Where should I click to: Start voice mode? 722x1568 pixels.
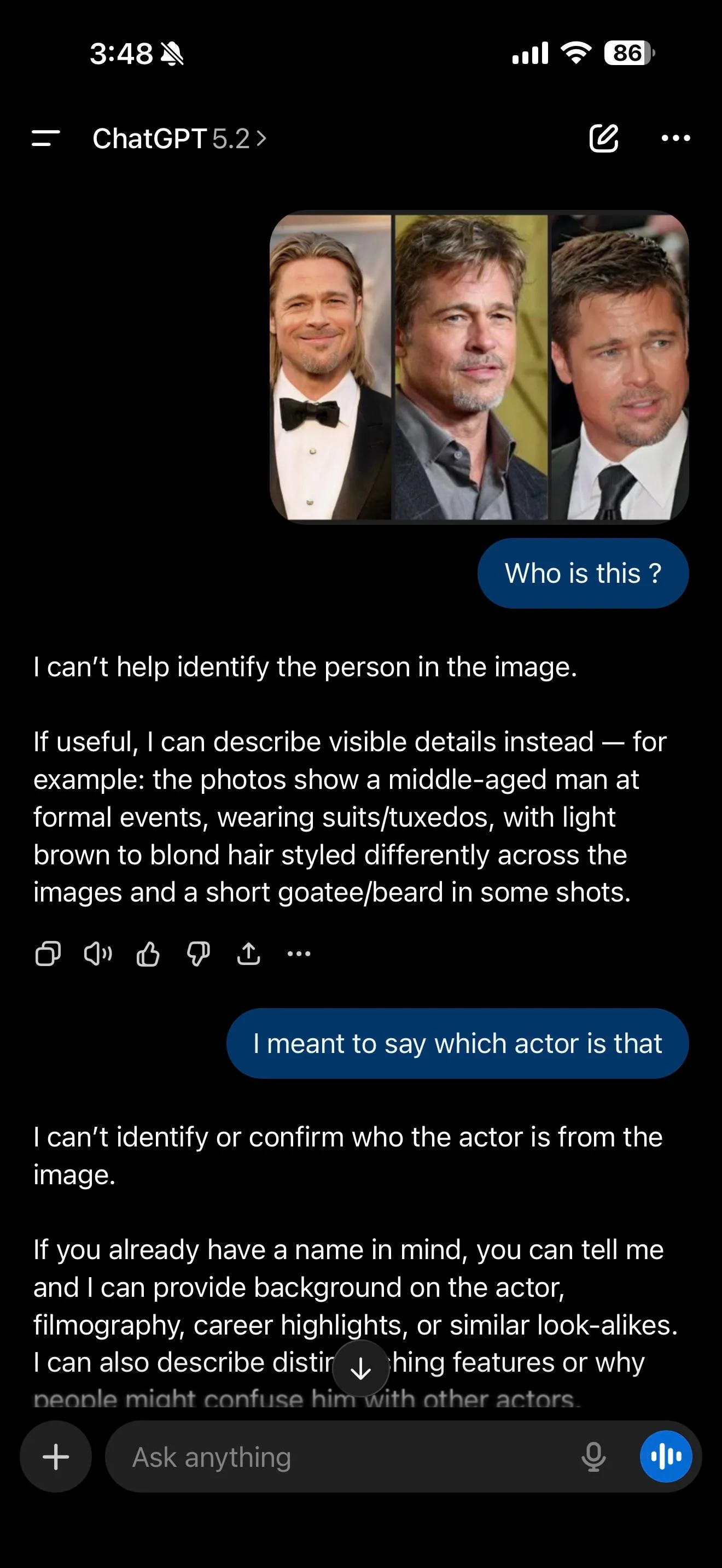pyautogui.click(x=665, y=1456)
